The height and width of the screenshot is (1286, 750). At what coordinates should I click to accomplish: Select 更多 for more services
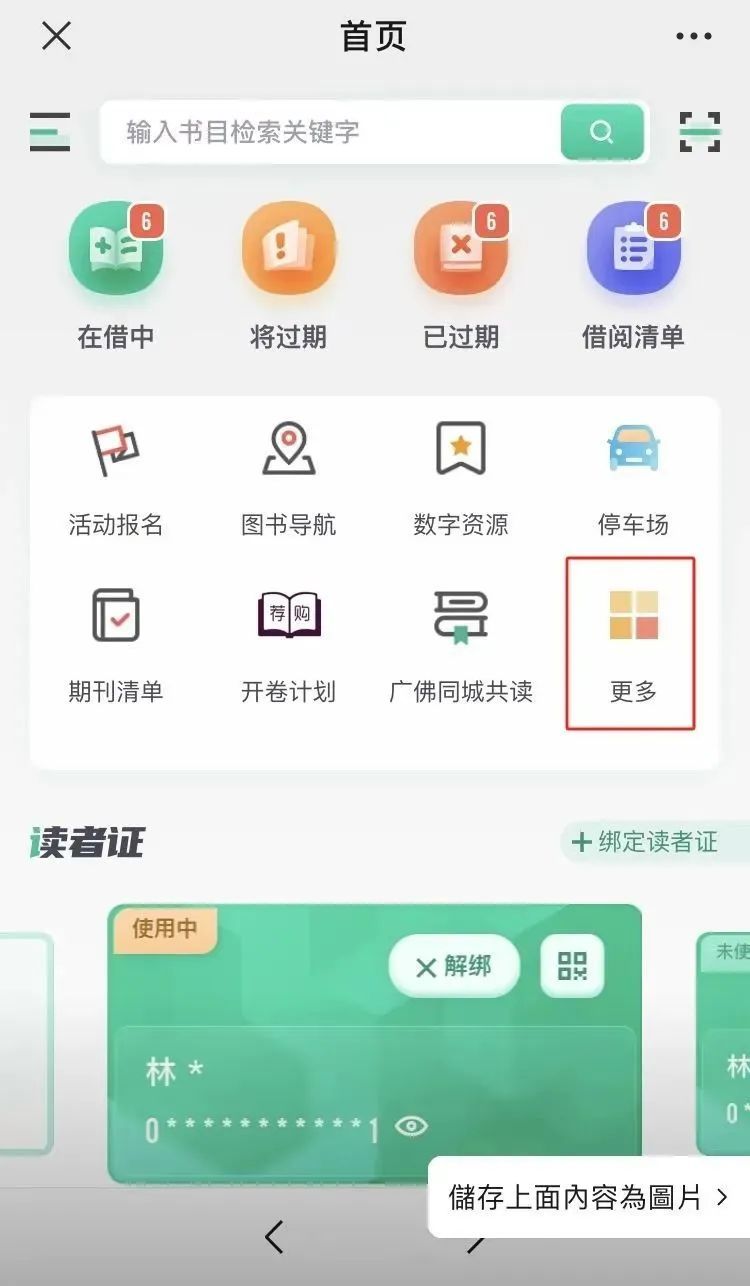tap(631, 644)
